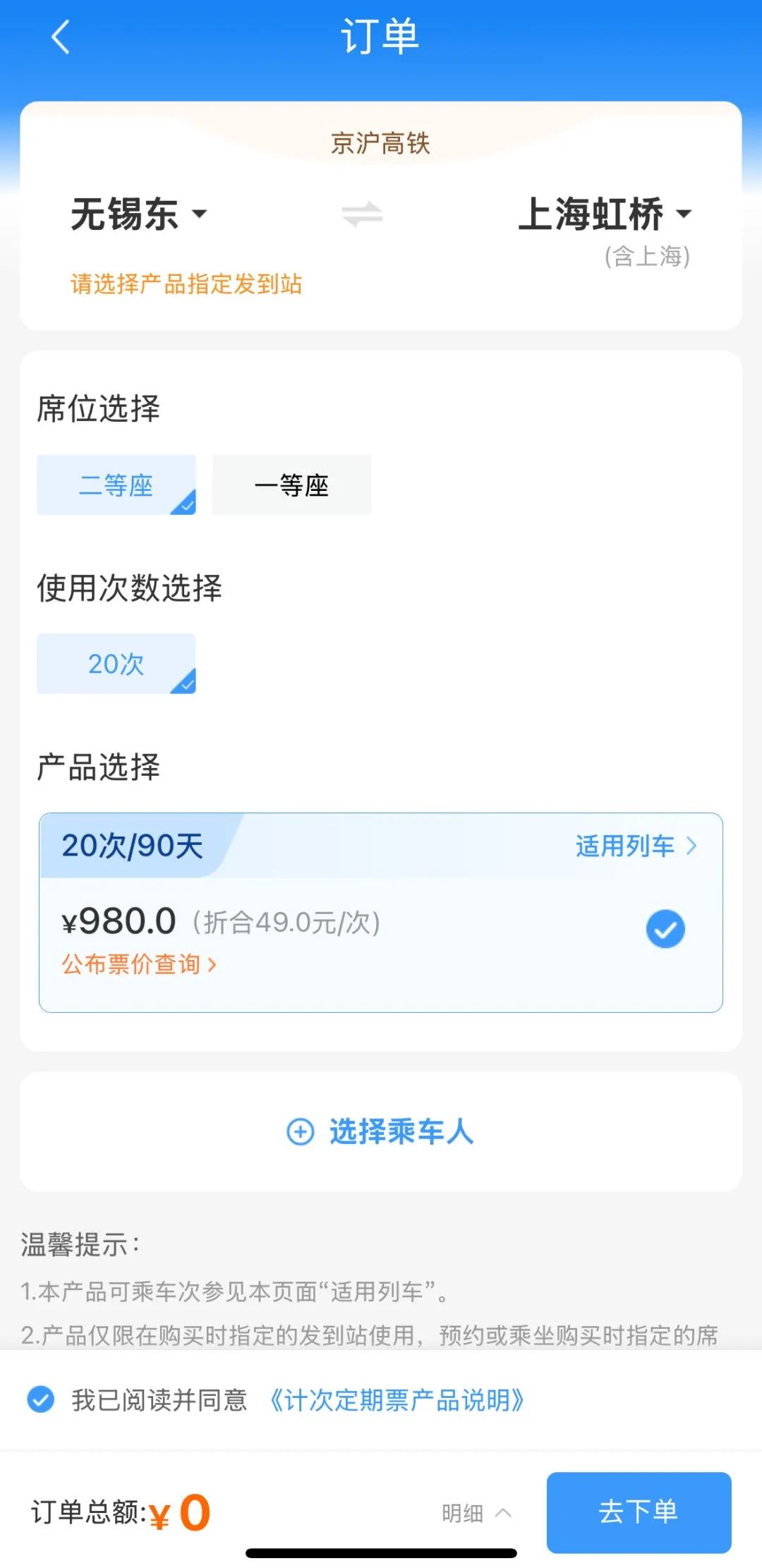Viewport: 762px width, 1568px height.
Task: Select 二等座 seat class
Action: [x=116, y=485]
